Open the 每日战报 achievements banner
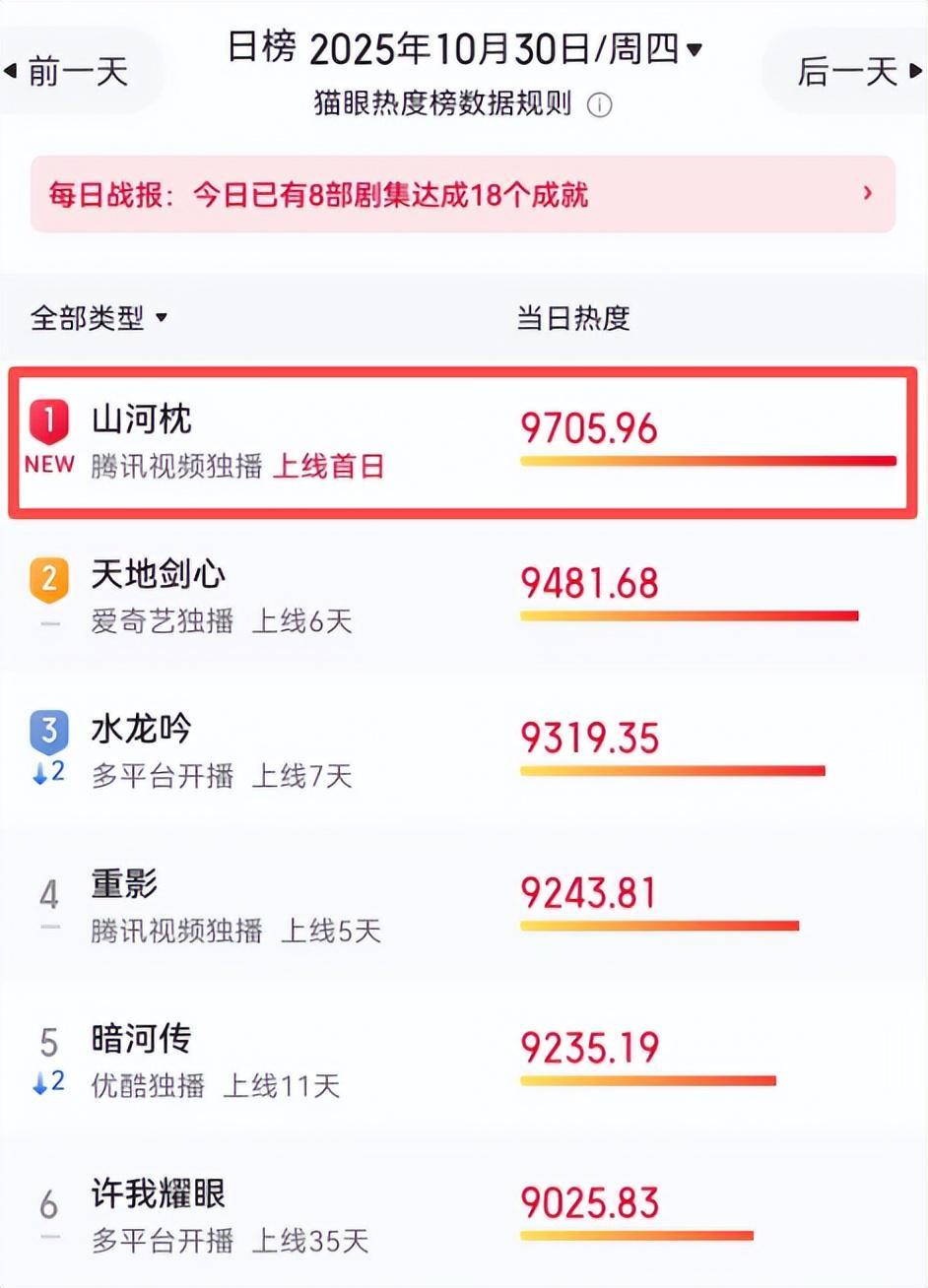The height and width of the screenshot is (1288, 928). pyautogui.click(x=462, y=194)
